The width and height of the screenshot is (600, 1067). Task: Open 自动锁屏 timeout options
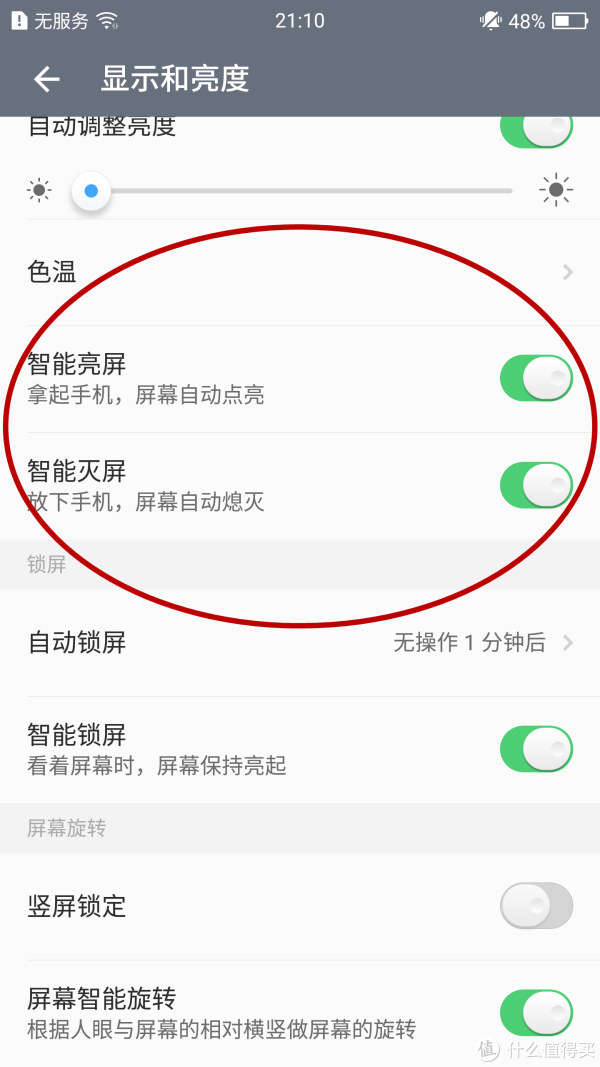click(x=300, y=642)
